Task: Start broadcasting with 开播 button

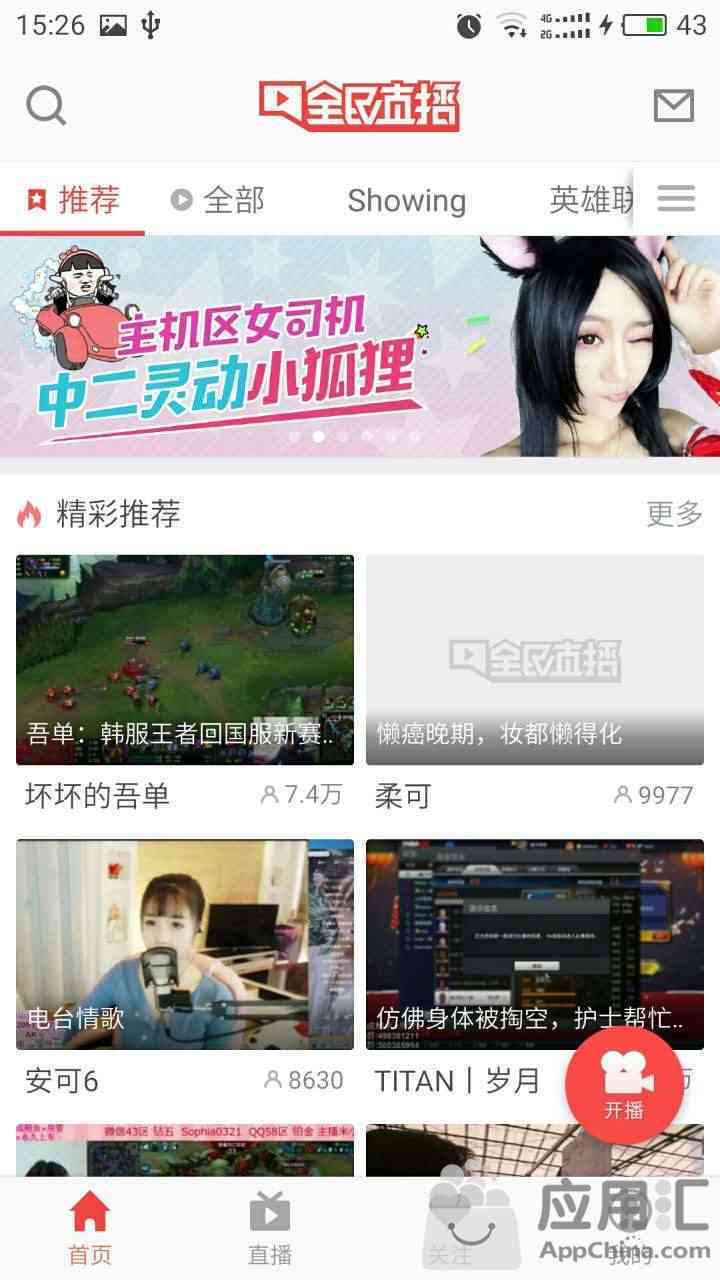Action: 624,1086
